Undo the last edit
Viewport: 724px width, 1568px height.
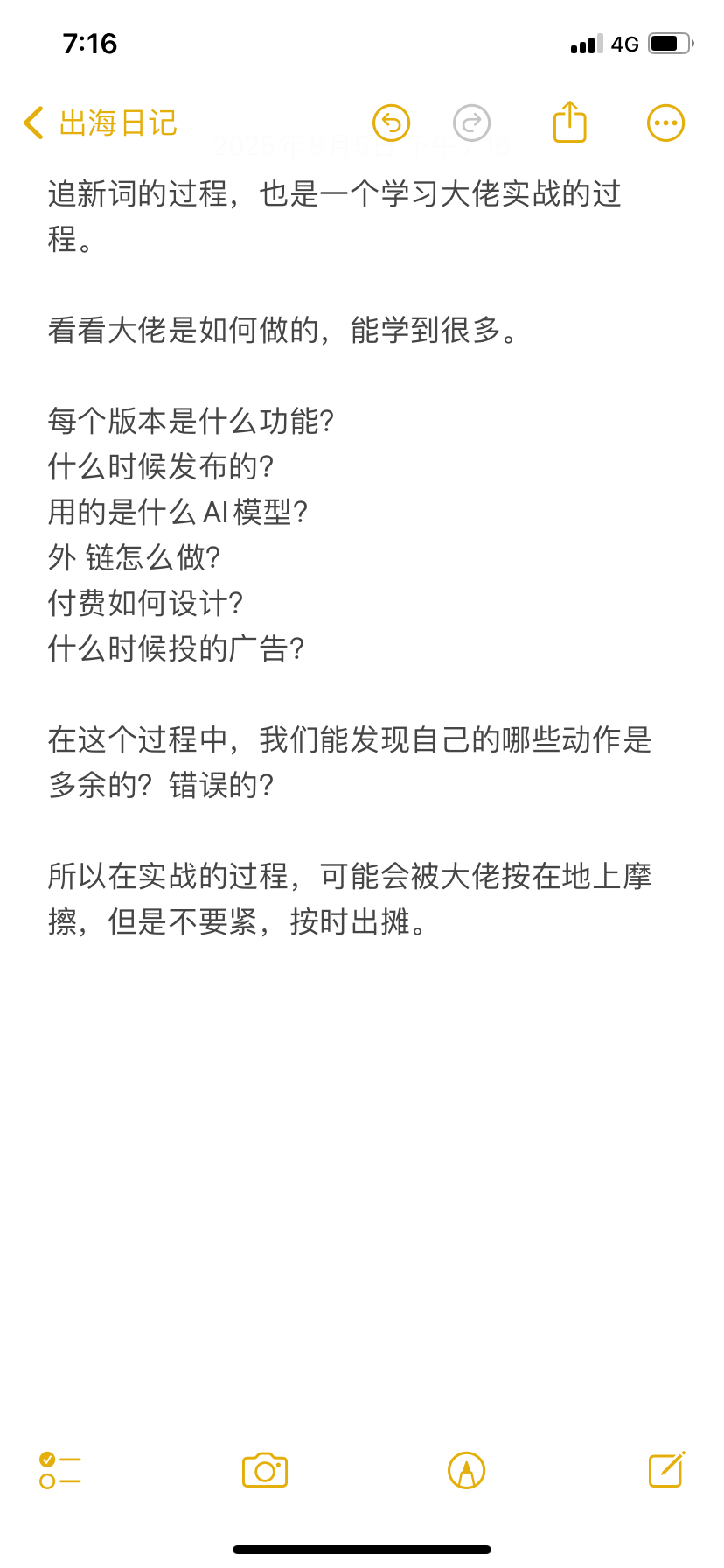pos(391,123)
